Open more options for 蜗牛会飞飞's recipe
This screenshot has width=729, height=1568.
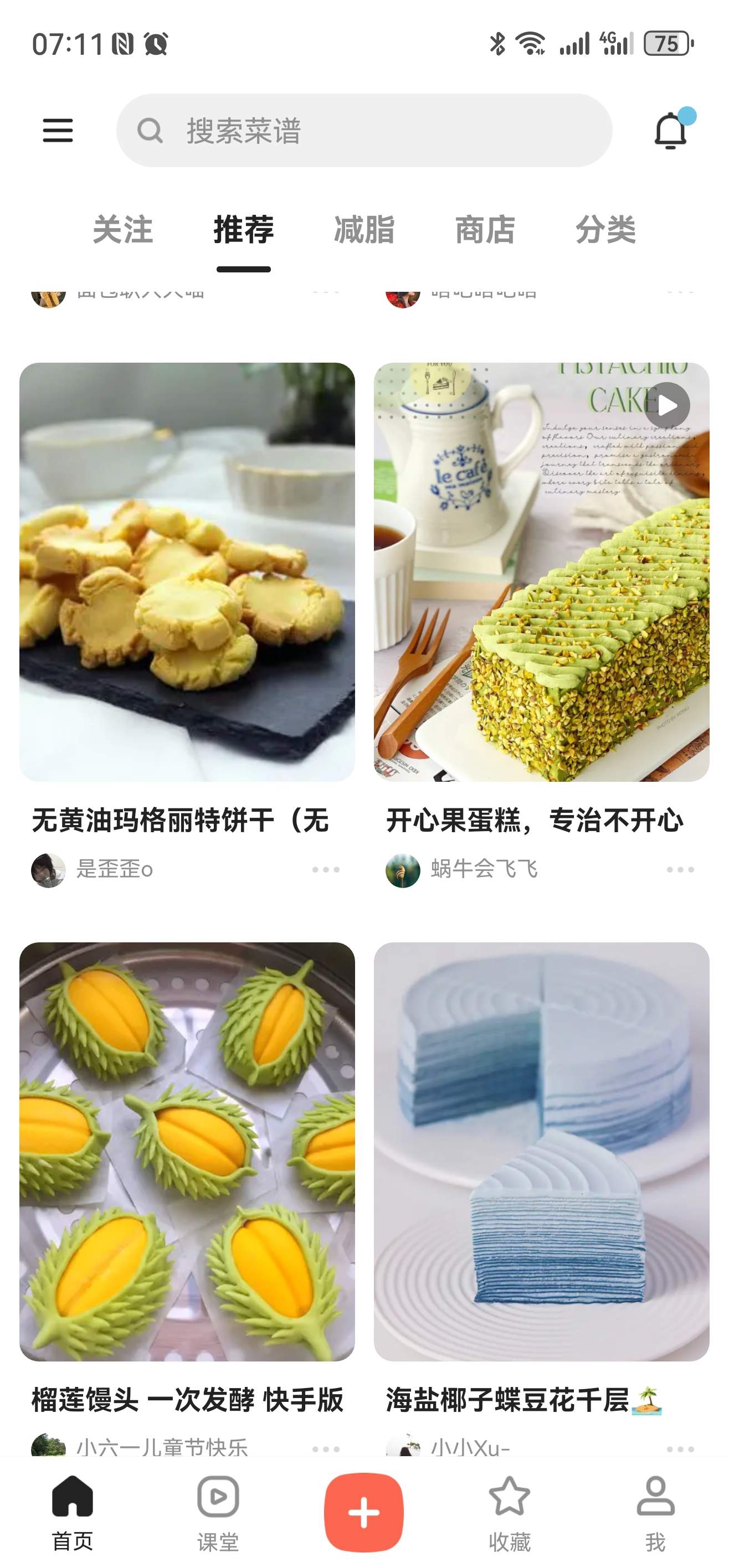680,870
